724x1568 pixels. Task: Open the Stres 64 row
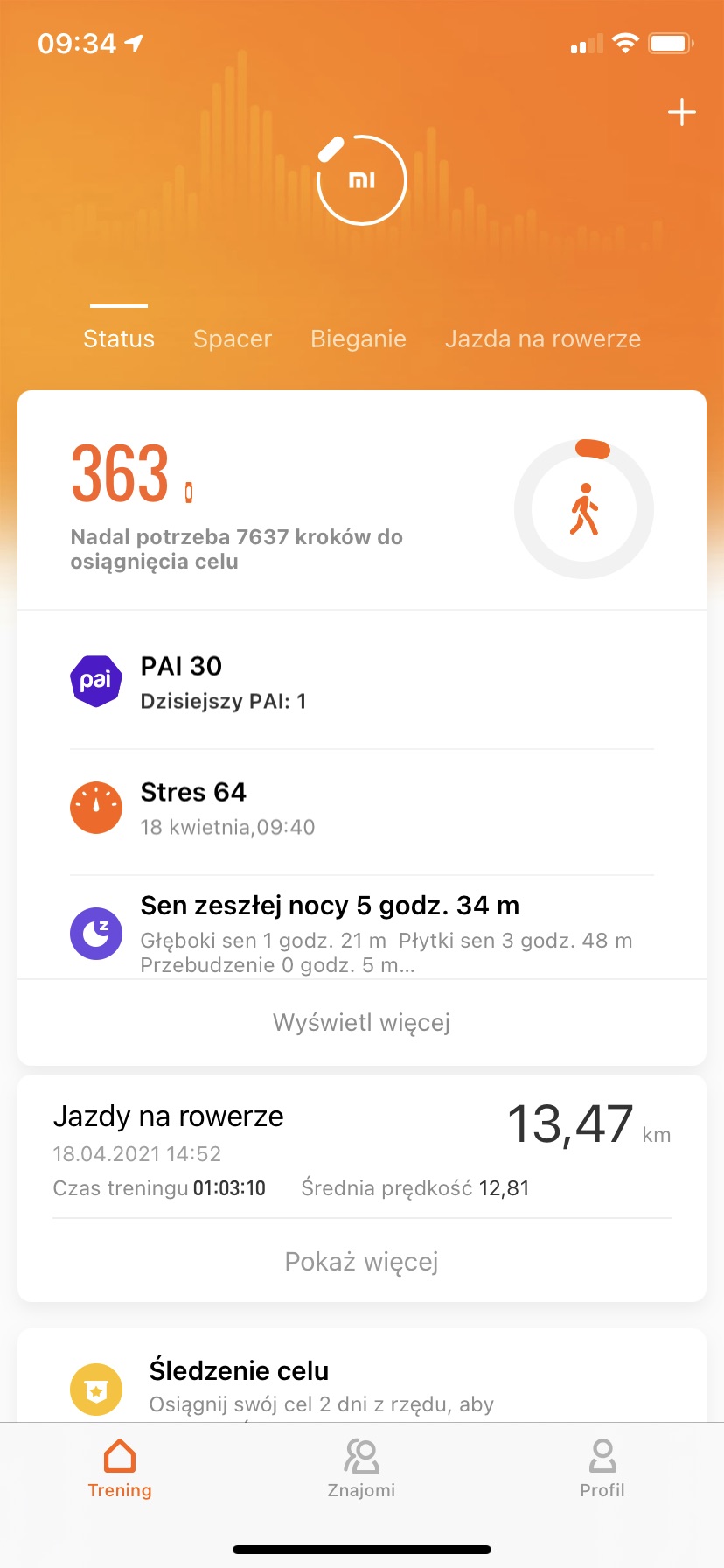pos(361,808)
